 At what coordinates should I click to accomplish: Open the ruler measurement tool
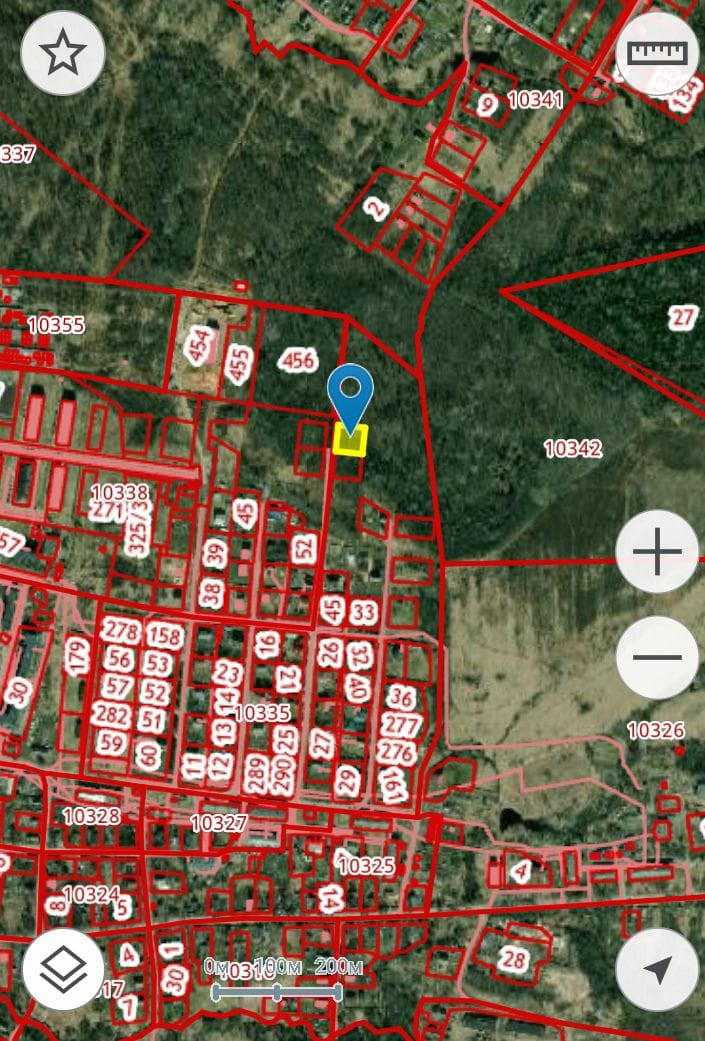[657, 53]
